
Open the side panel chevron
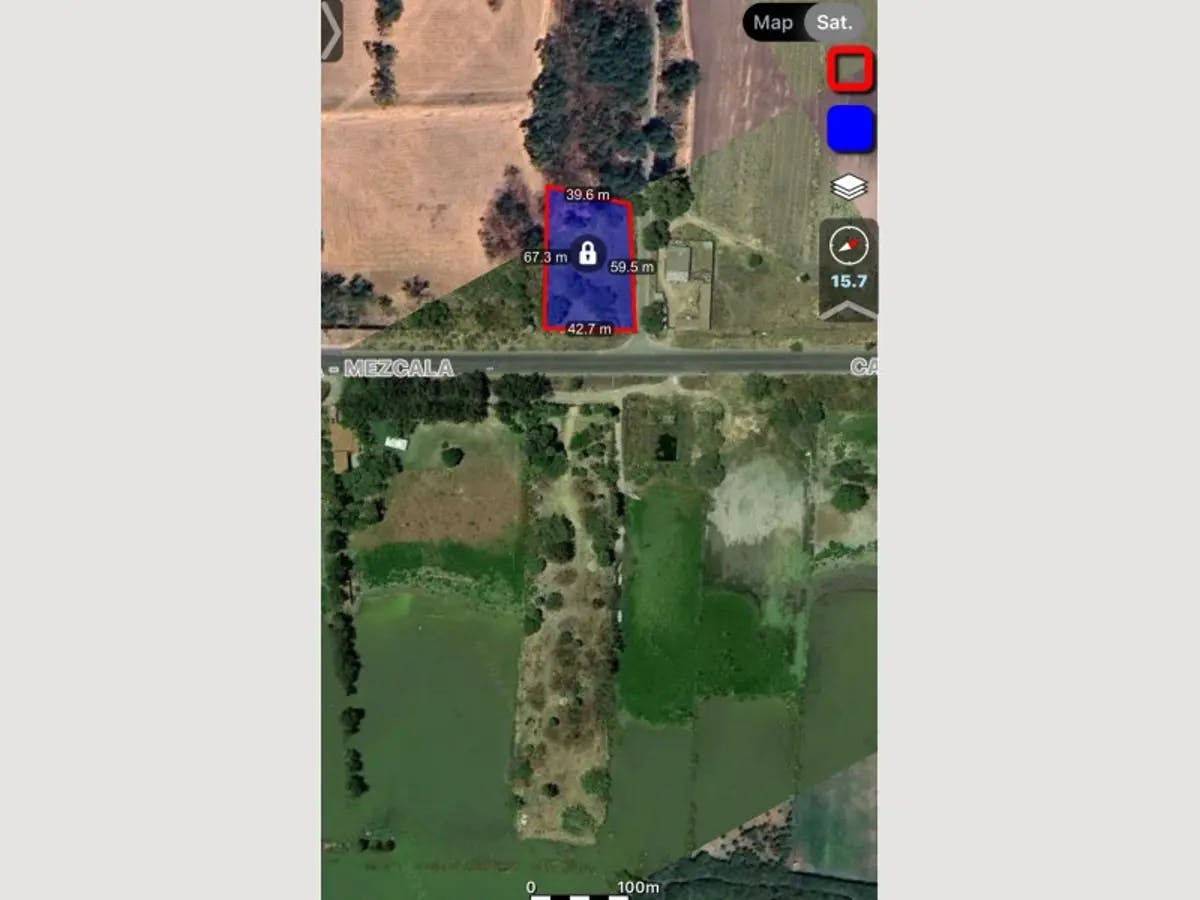click(x=331, y=31)
